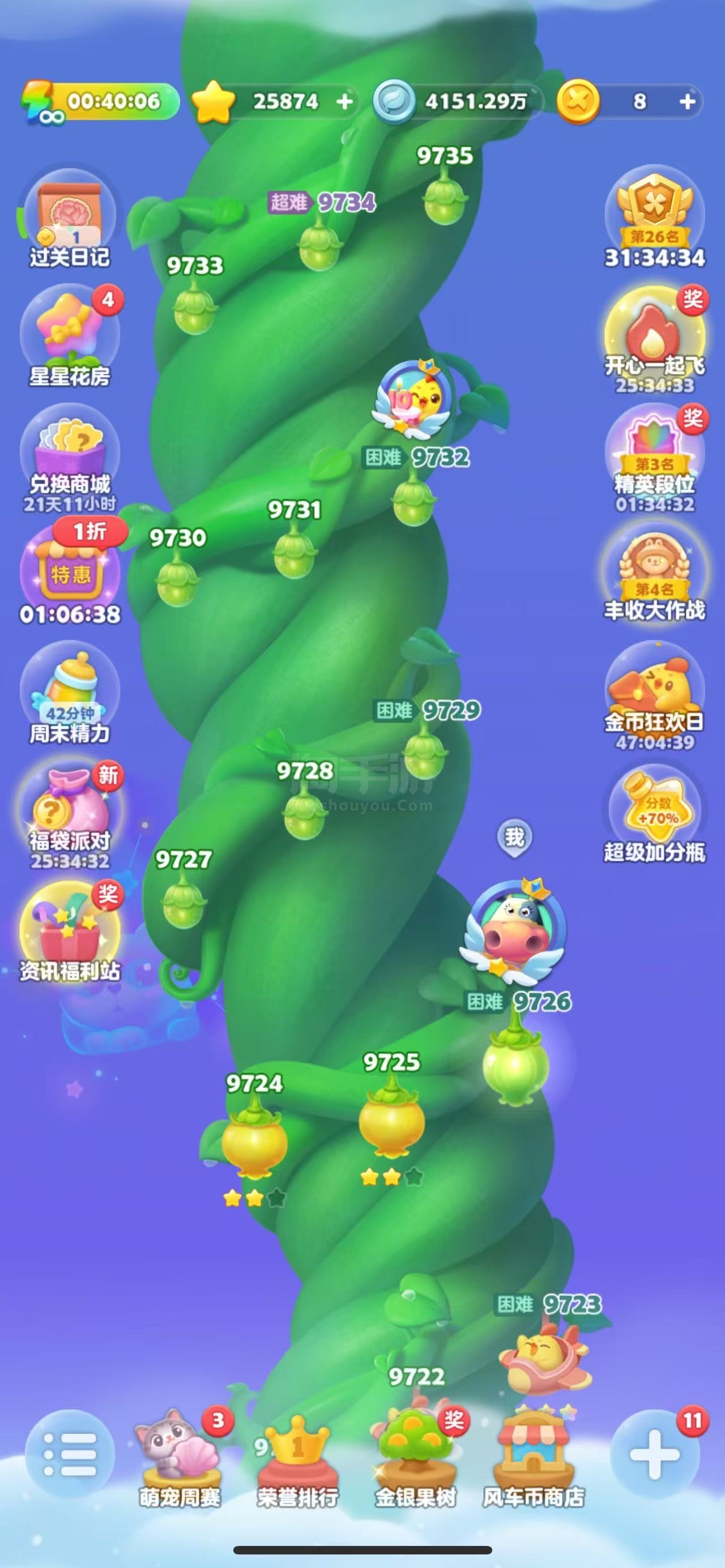Open the list menu button
The image size is (725, 1568).
[70, 1455]
